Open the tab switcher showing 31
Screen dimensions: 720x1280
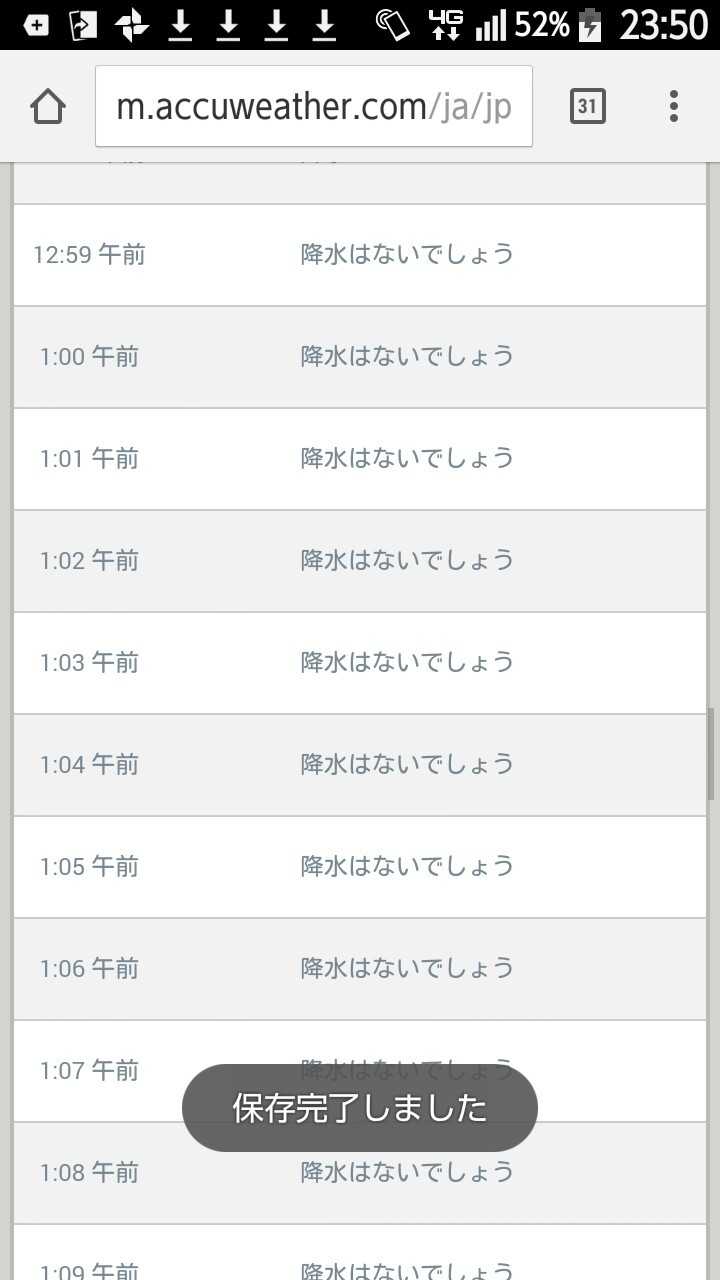[x=588, y=106]
